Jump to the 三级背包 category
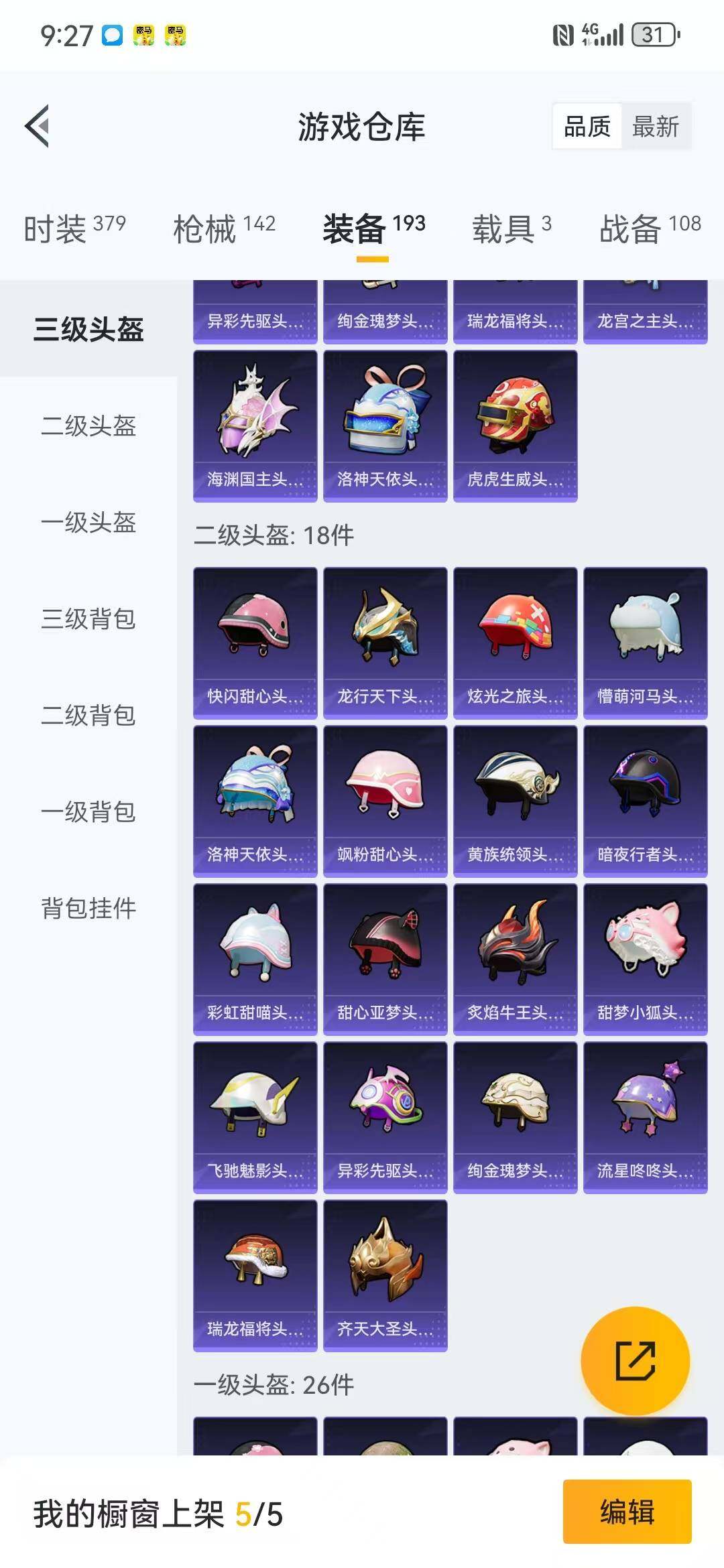 [x=88, y=619]
